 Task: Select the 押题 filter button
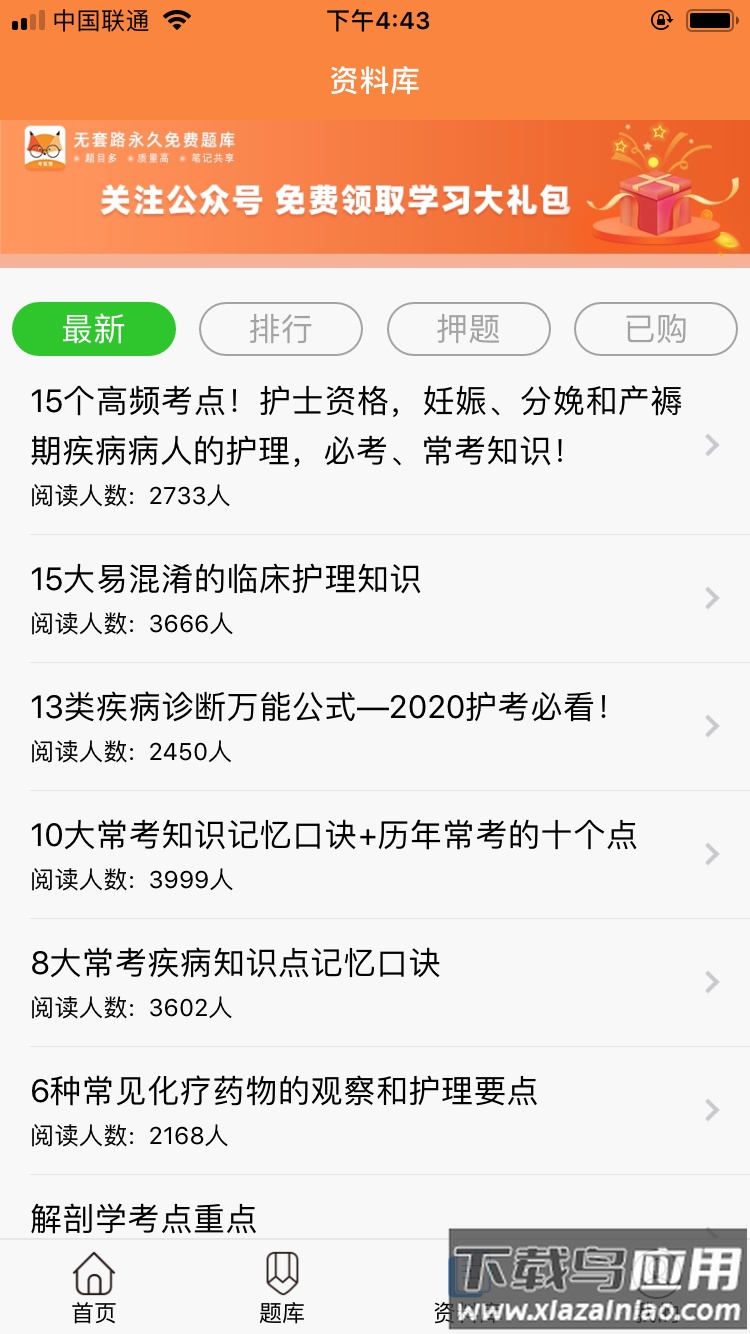pos(468,329)
